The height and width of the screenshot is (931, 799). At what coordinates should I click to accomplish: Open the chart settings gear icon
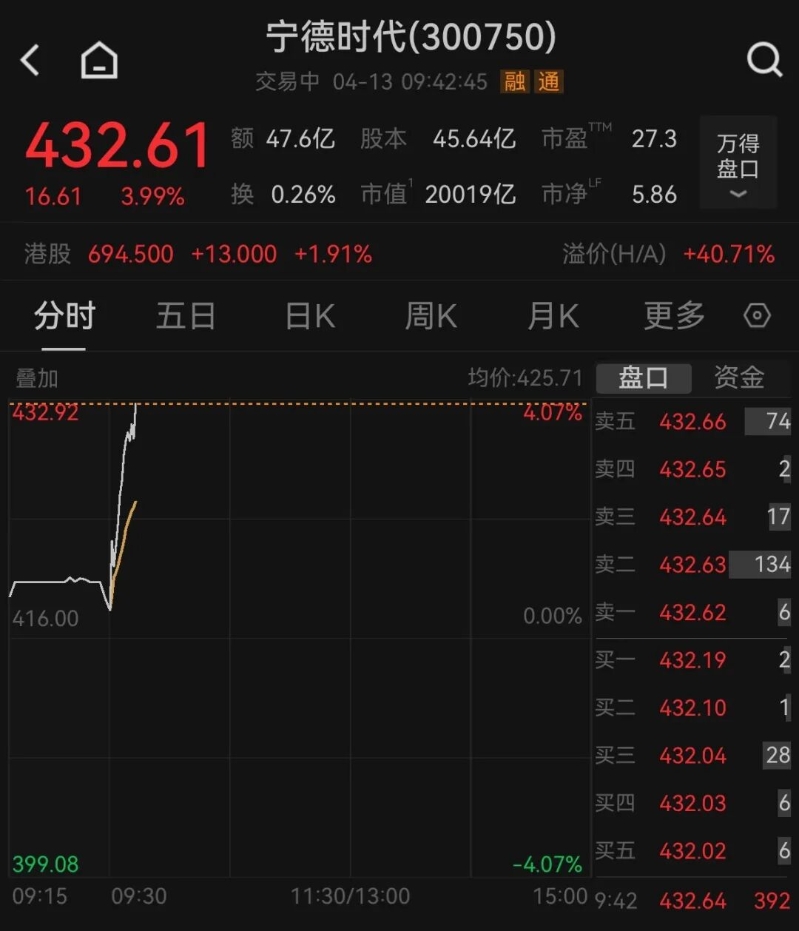[x=757, y=315]
